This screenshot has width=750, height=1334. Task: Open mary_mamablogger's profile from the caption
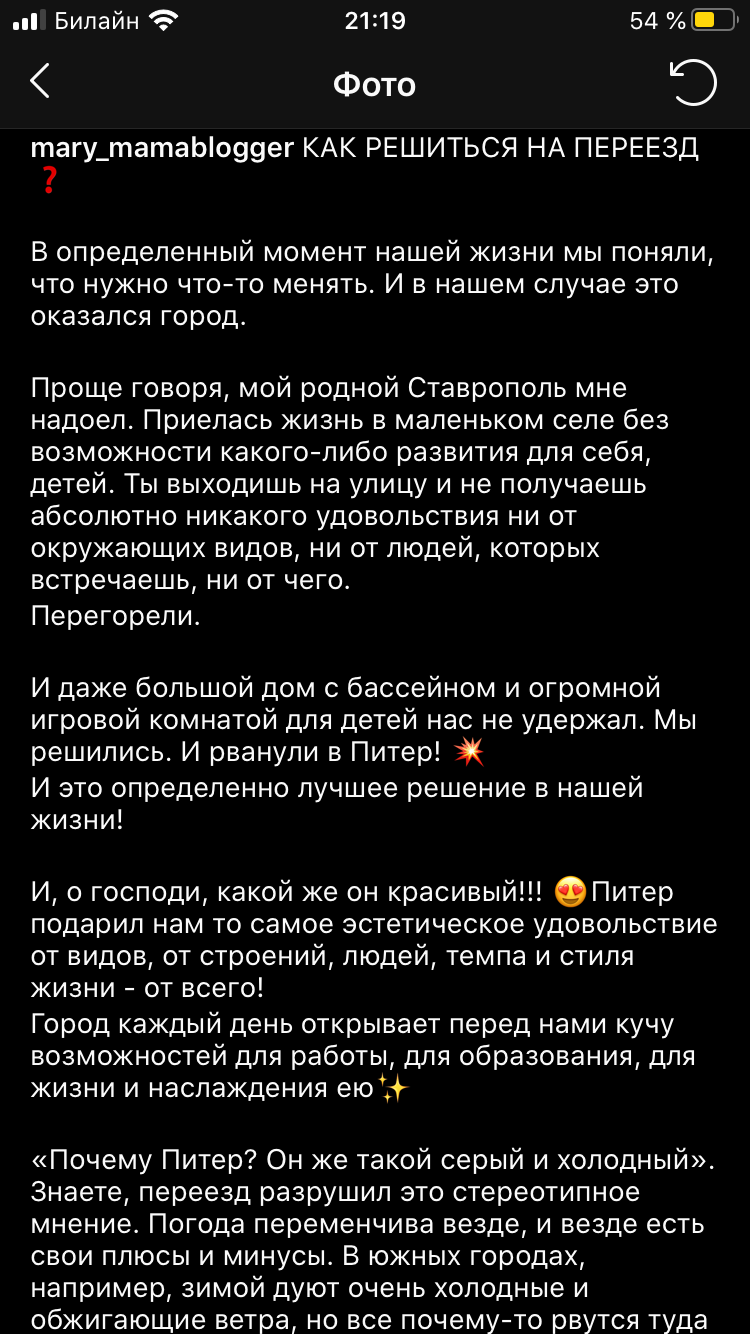[162, 148]
